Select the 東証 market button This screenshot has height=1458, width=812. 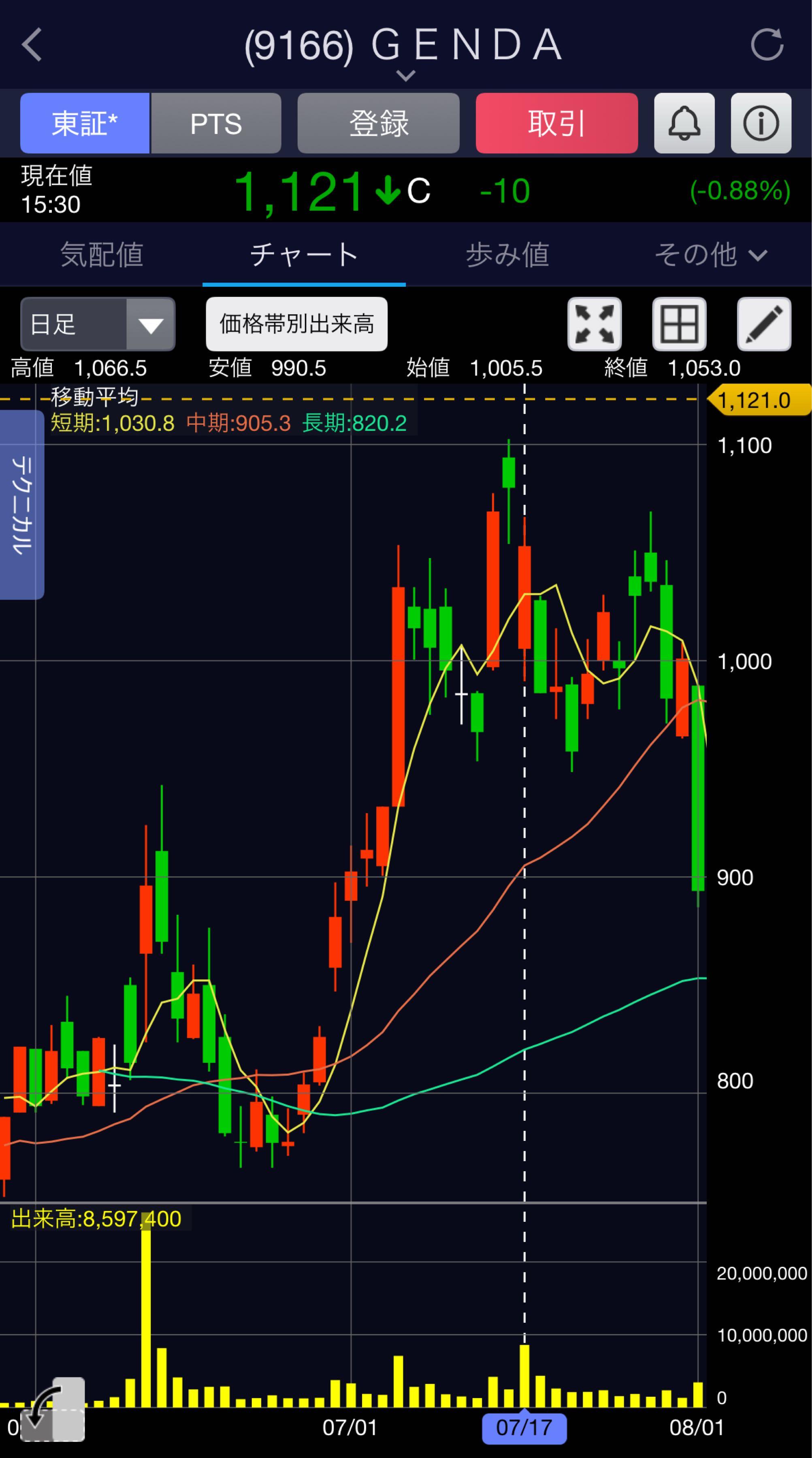click(x=85, y=124)
